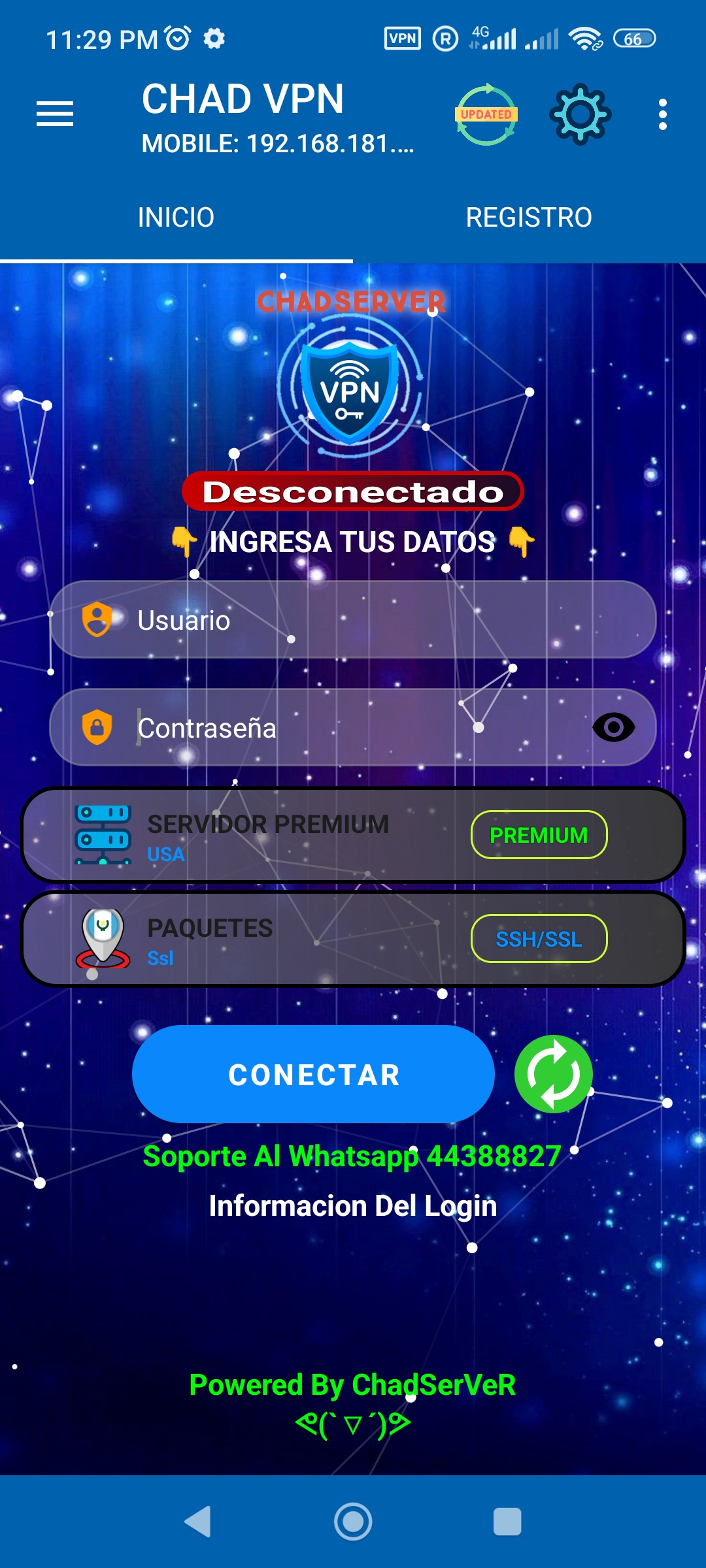The width and height of the screenshot is (706, 1568).
Task: Open the hamburger drawer menu
Action: (x=55, y=114)
